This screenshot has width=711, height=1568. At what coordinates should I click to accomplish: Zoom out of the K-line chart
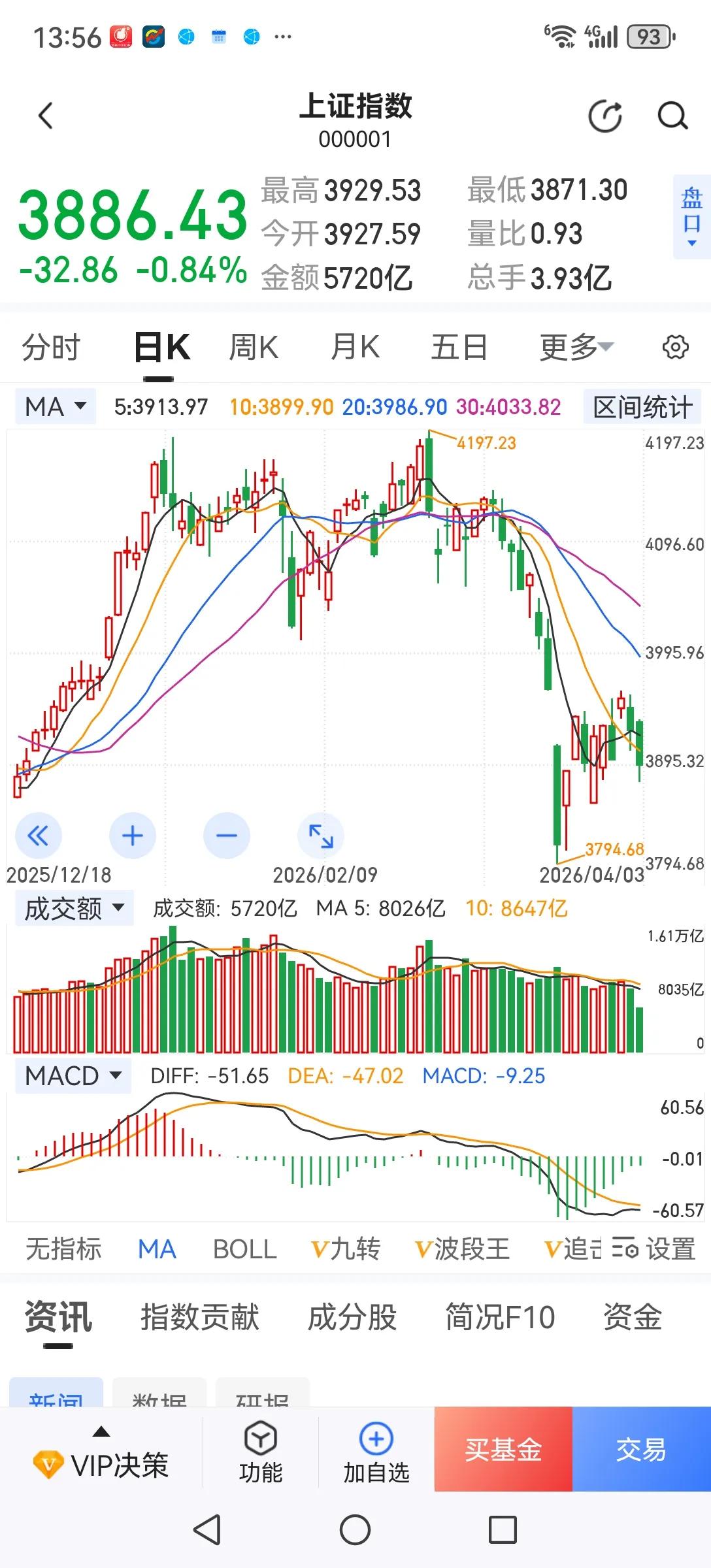tap(225, 835)
